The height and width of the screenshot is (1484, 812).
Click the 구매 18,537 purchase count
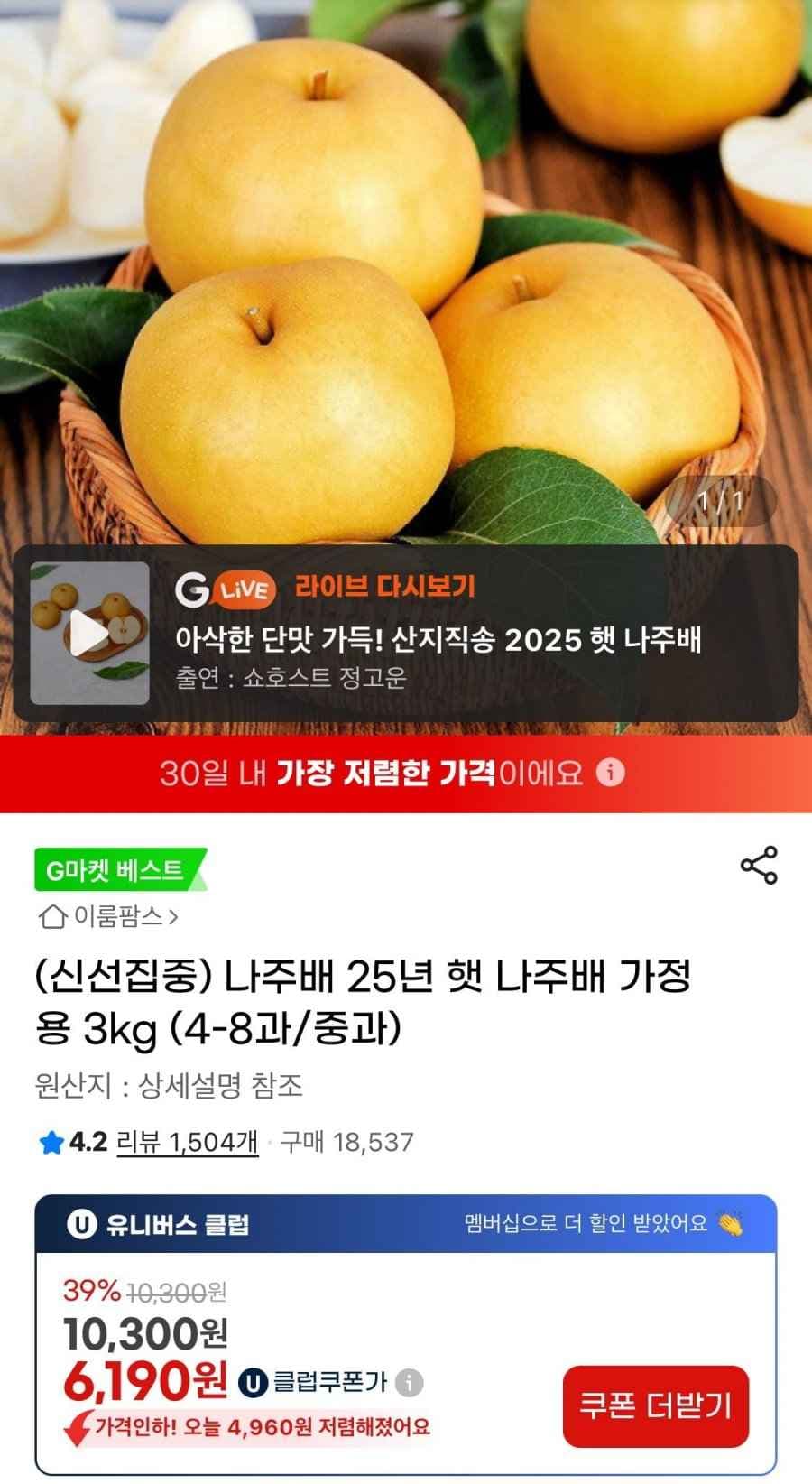point(349,1139)
